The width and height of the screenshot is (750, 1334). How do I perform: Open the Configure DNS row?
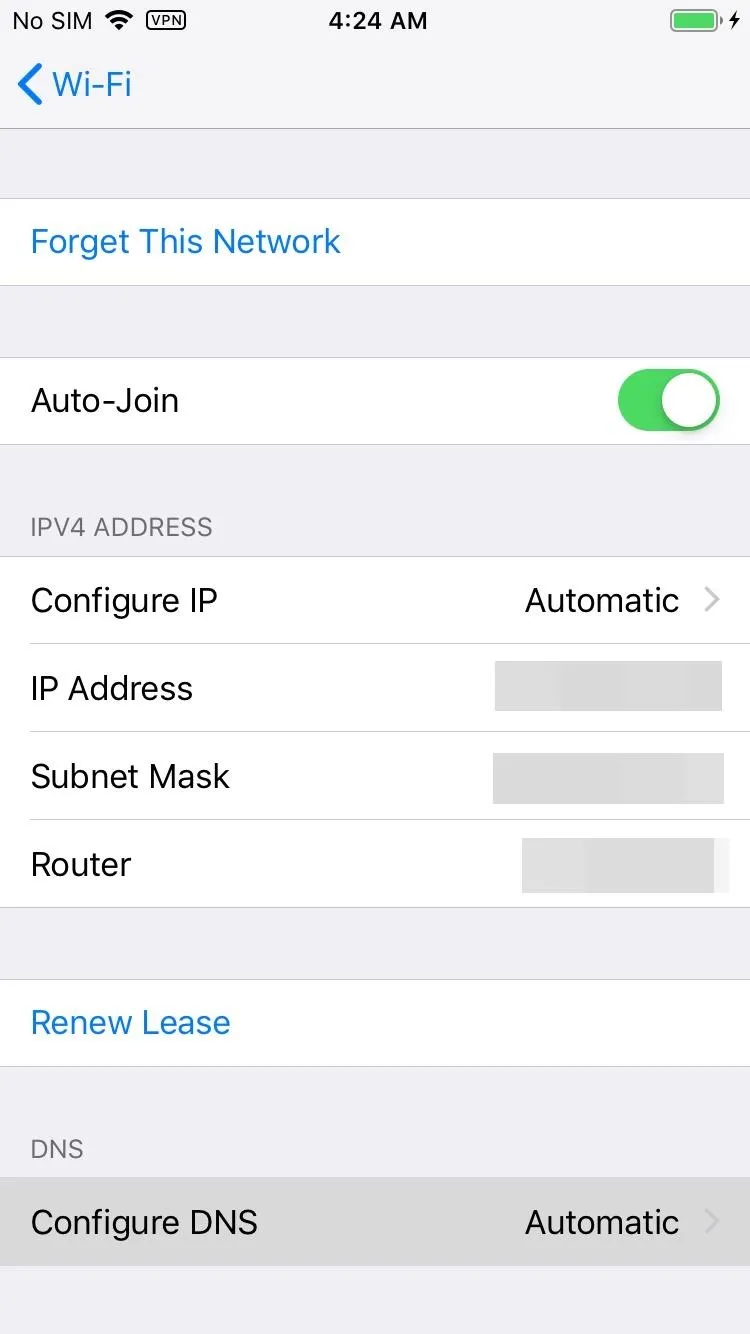point(375,1222)
